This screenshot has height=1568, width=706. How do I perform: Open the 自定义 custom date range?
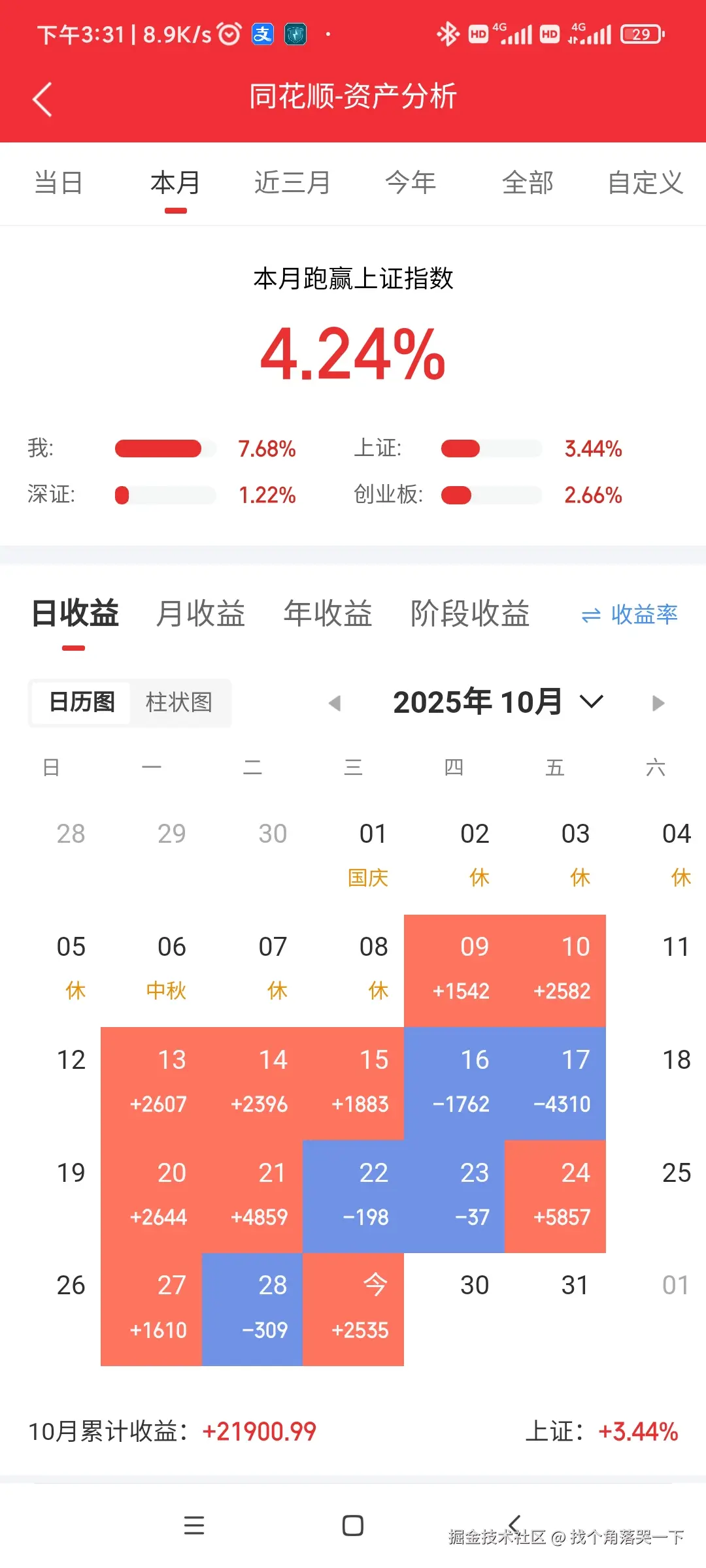[x=645, y=183]
